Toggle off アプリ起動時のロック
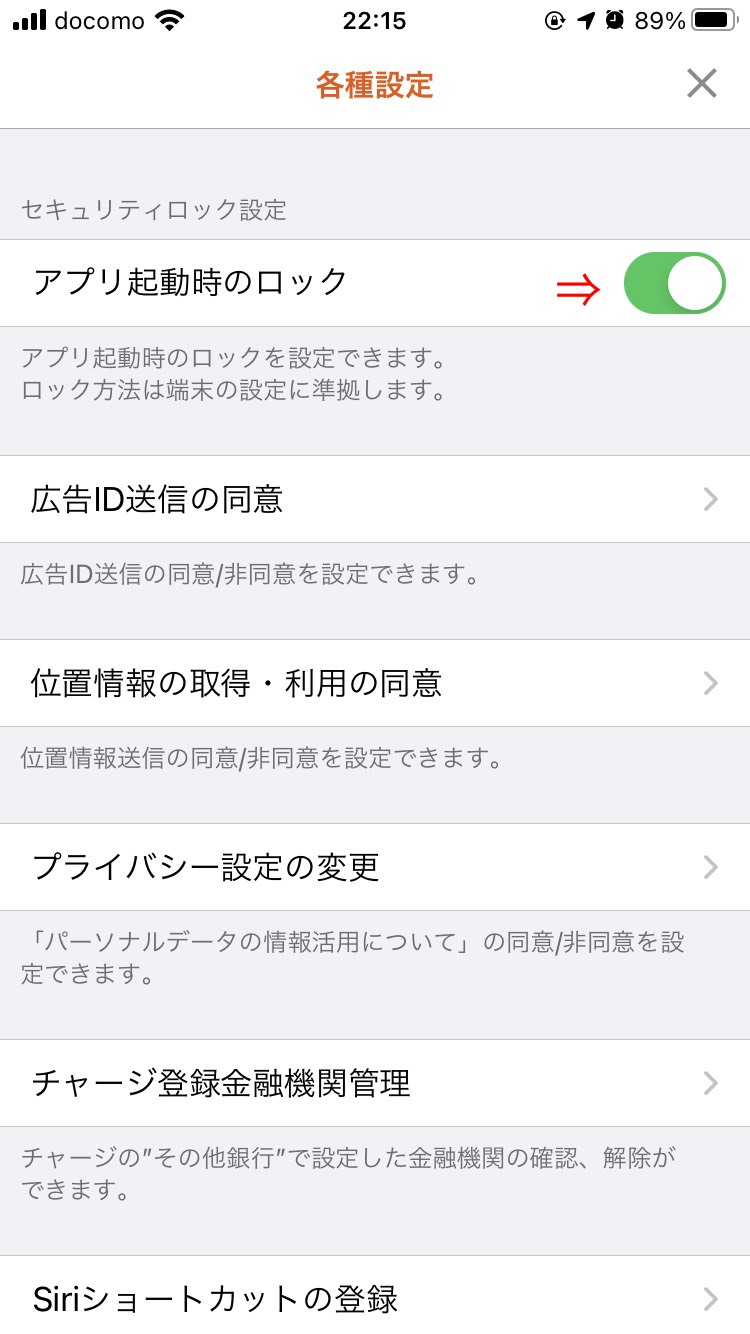Image resolution: width=750 pixels, height=1334 pixels. click(x=674, y=283)
